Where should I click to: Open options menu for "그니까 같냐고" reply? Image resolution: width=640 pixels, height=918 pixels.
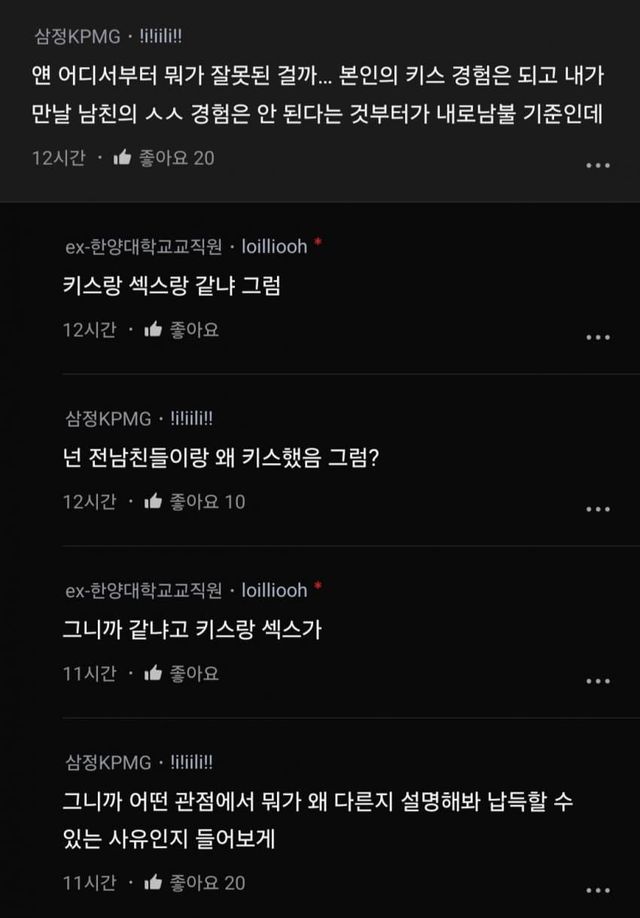[x=597, y=681]
